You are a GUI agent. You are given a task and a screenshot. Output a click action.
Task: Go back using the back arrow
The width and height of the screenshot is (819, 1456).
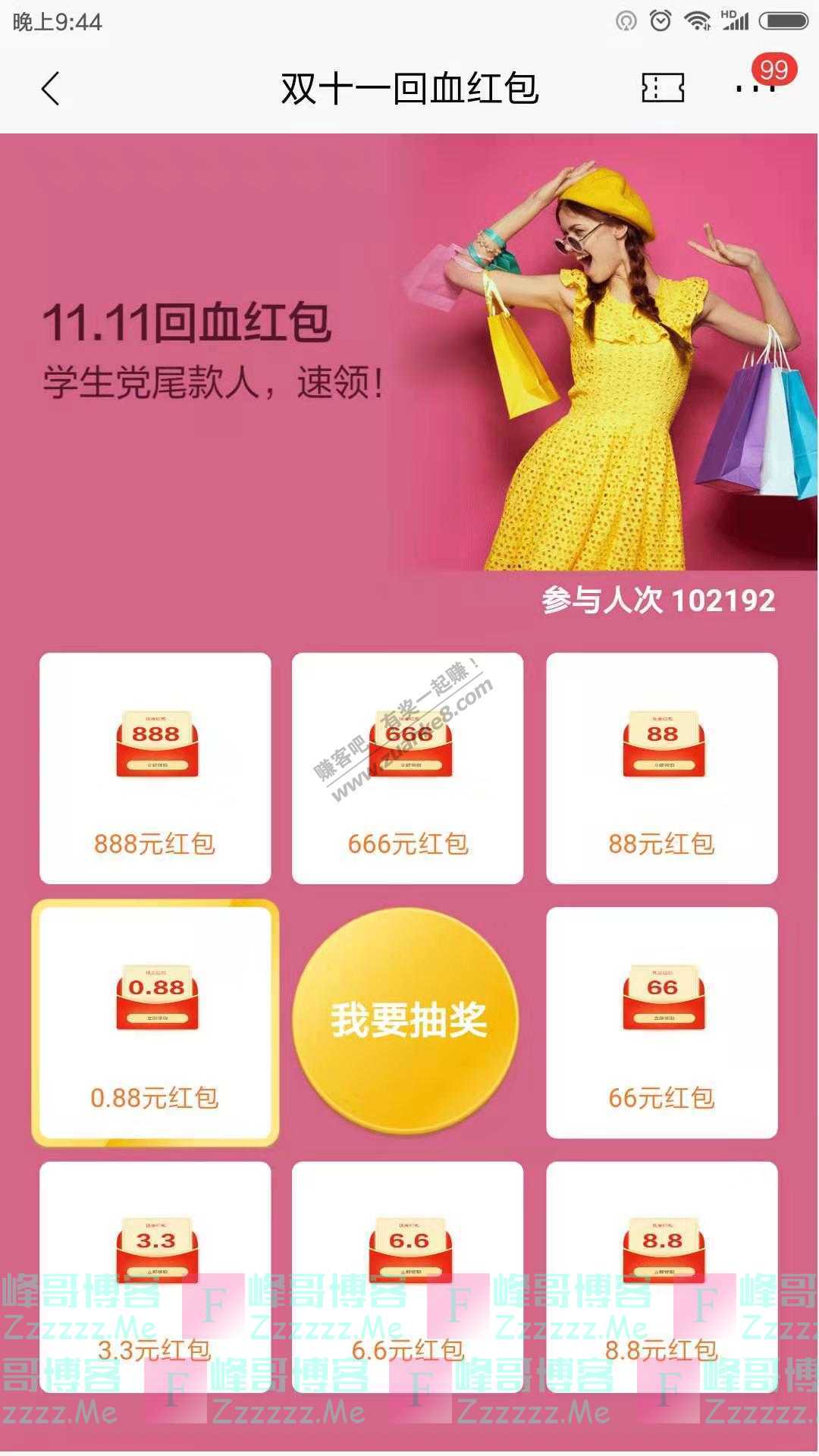pos(50,89)
